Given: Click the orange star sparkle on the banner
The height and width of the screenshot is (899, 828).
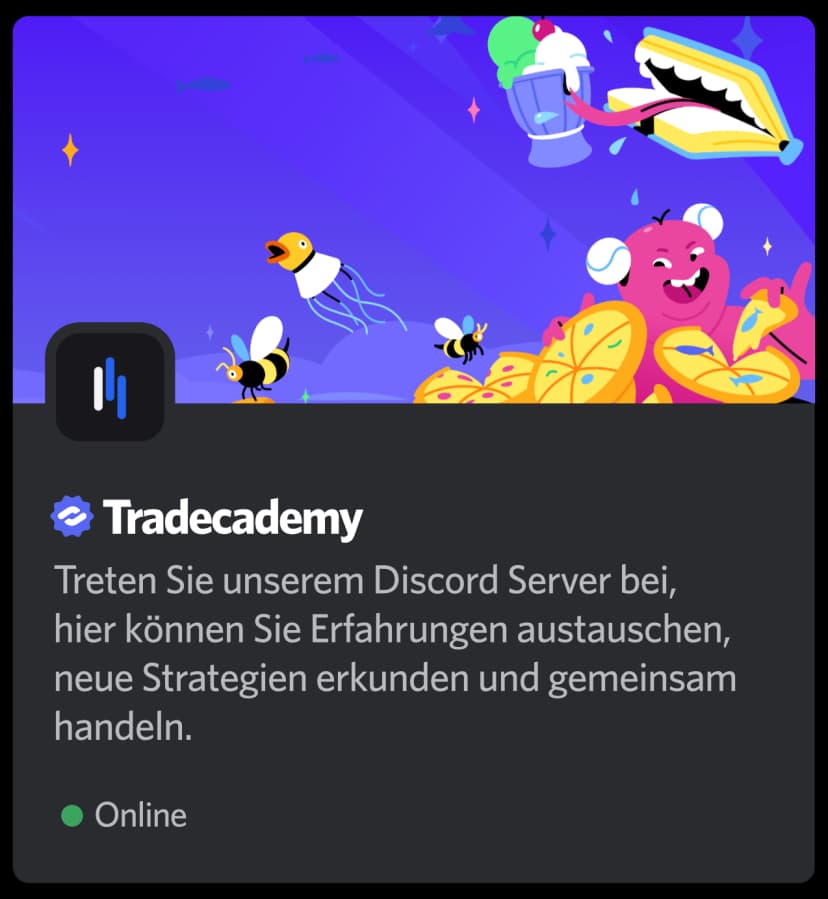Looking at the screenshot, I should pos(68,152).
